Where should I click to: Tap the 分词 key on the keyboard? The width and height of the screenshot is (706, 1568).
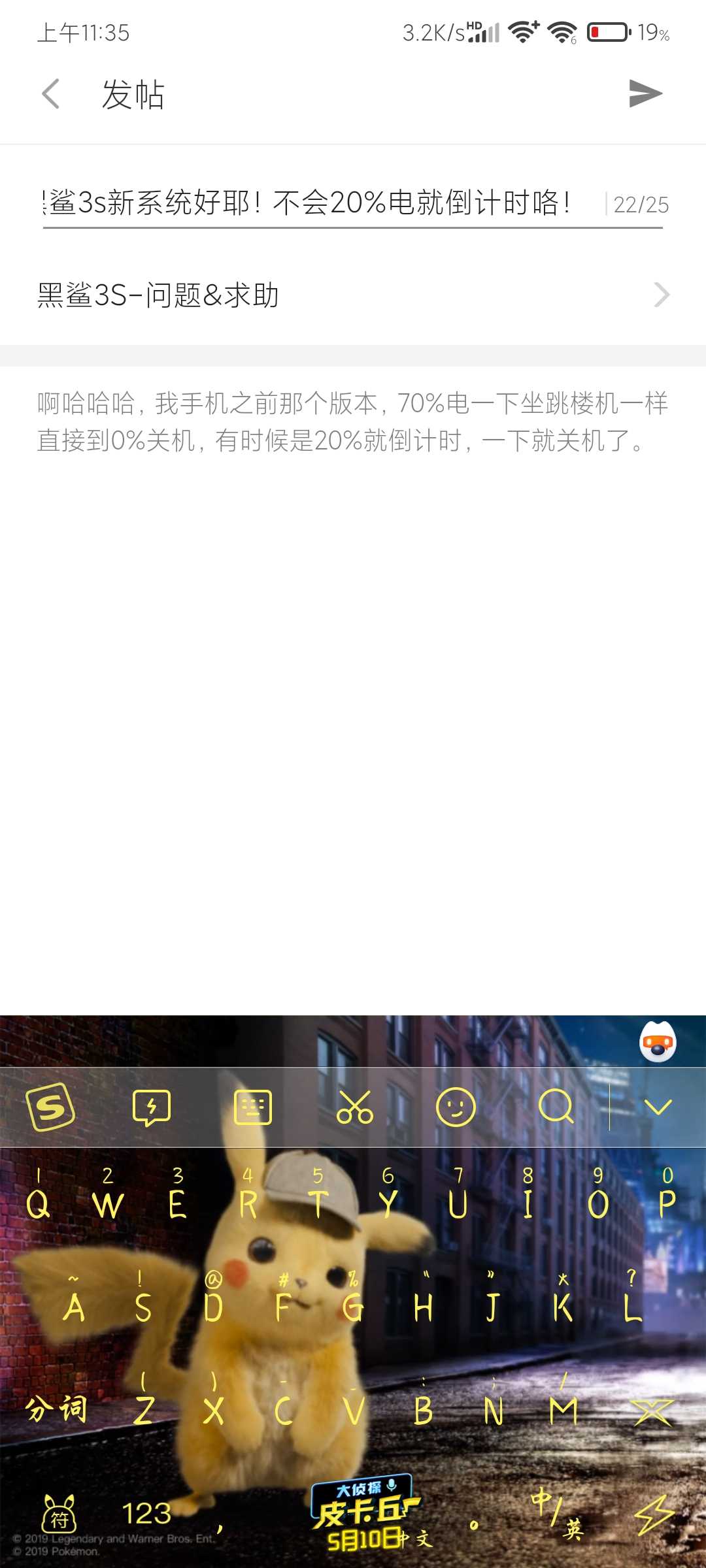(x=56, y=1410)
